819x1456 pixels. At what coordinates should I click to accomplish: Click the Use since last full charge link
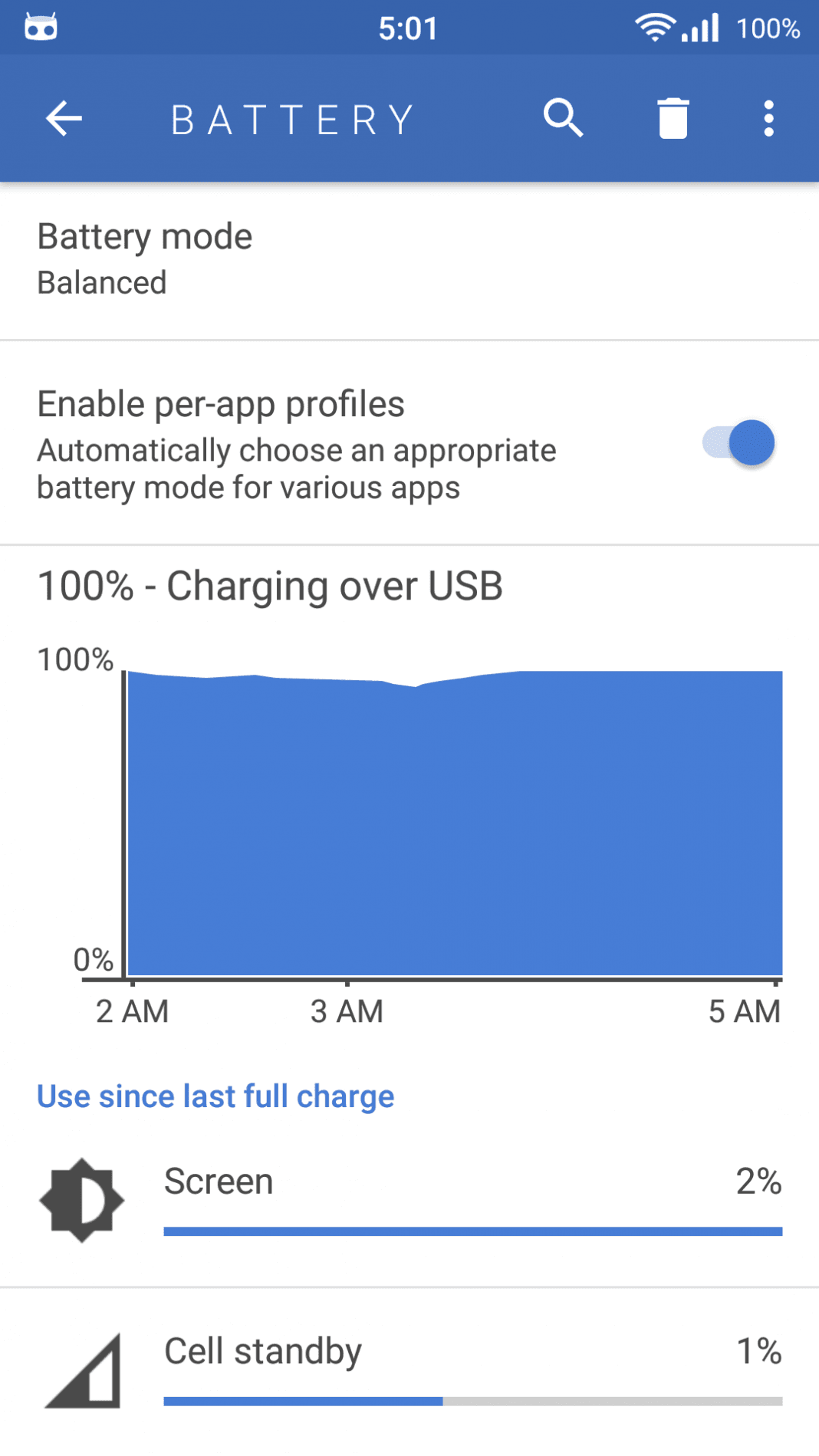[x=215, y=1096]
